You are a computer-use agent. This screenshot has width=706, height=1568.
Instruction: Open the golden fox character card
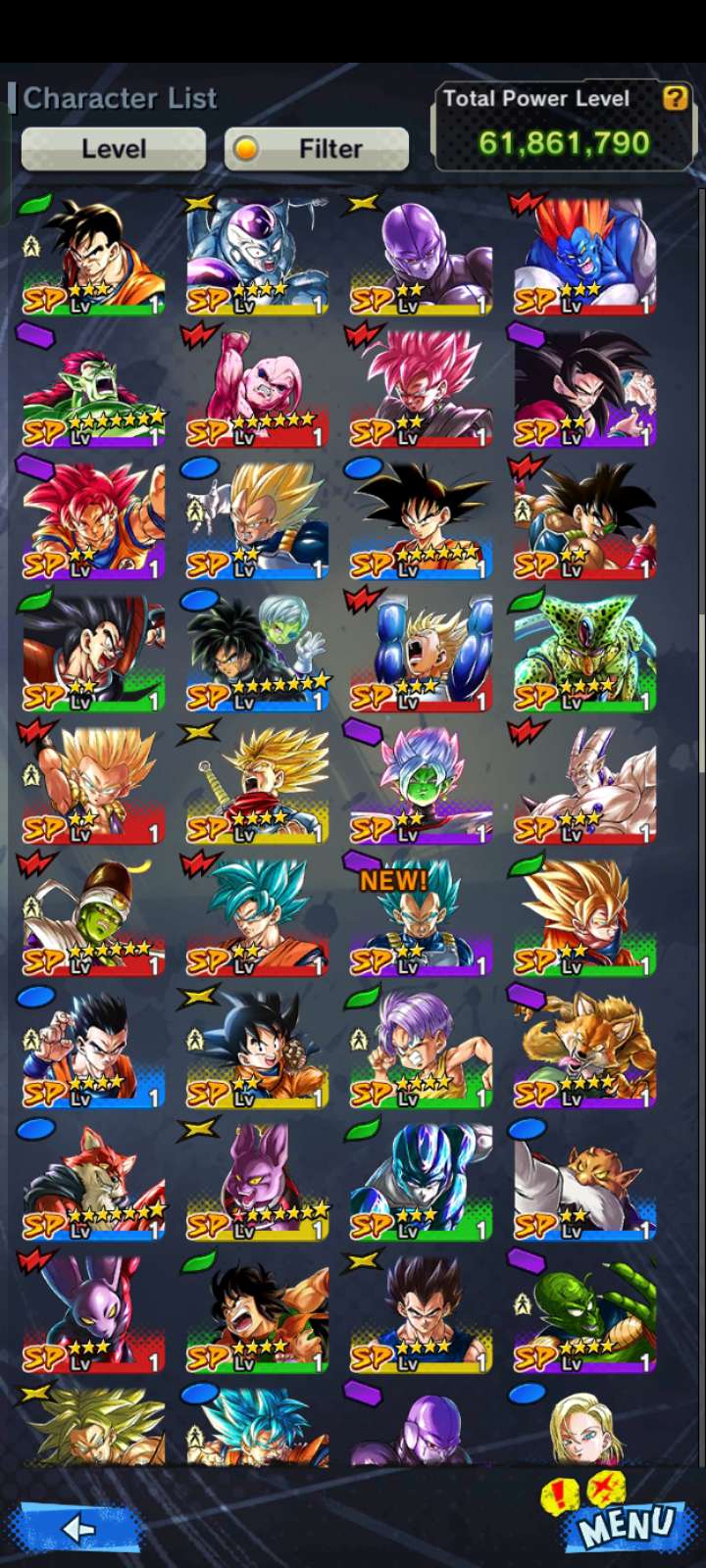(584, 1049)
